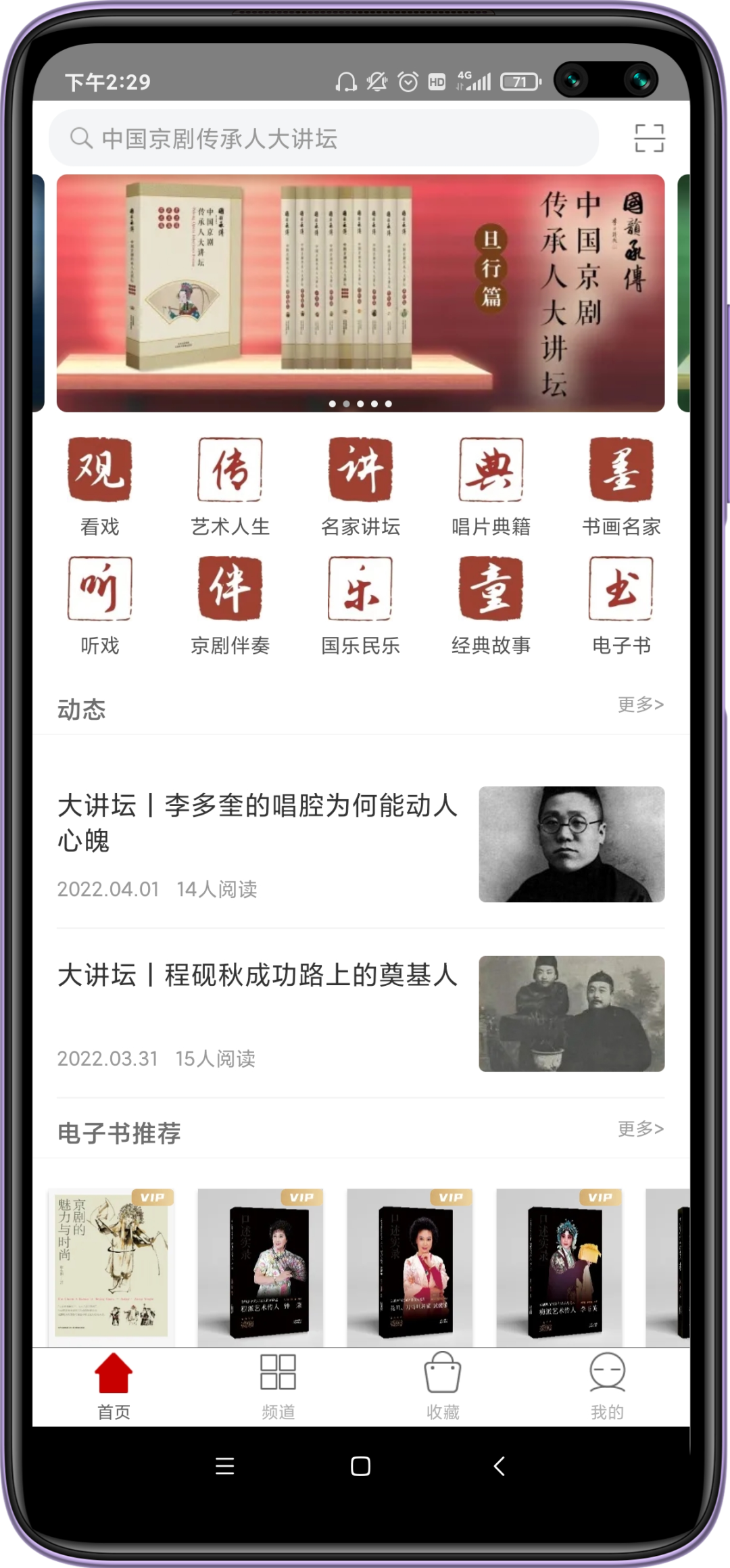Screen dimensions: 730x1568
Task: View more 电子书推荐 items
Action: pos(640,1129)
